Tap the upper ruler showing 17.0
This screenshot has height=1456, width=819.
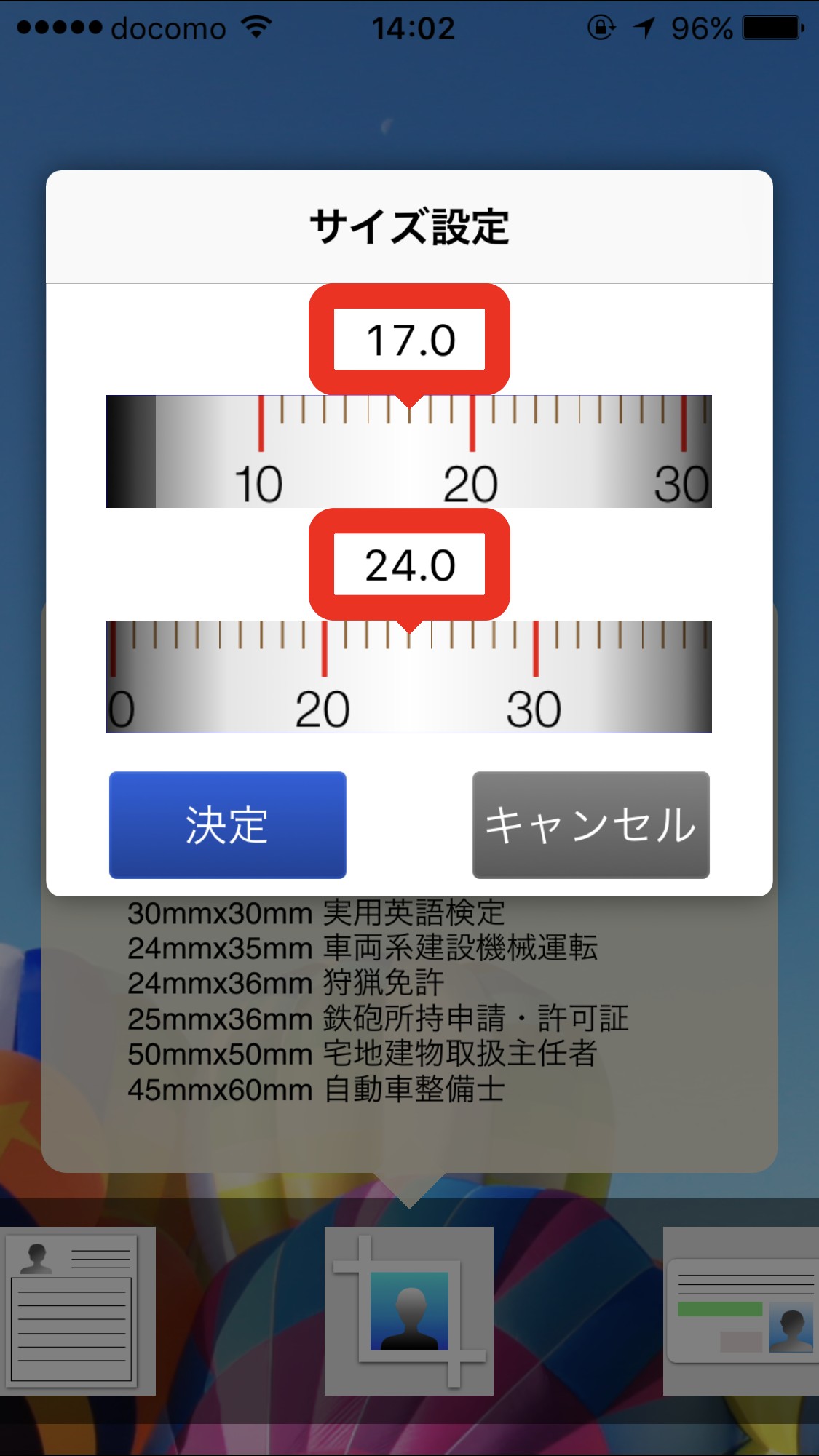408,451
